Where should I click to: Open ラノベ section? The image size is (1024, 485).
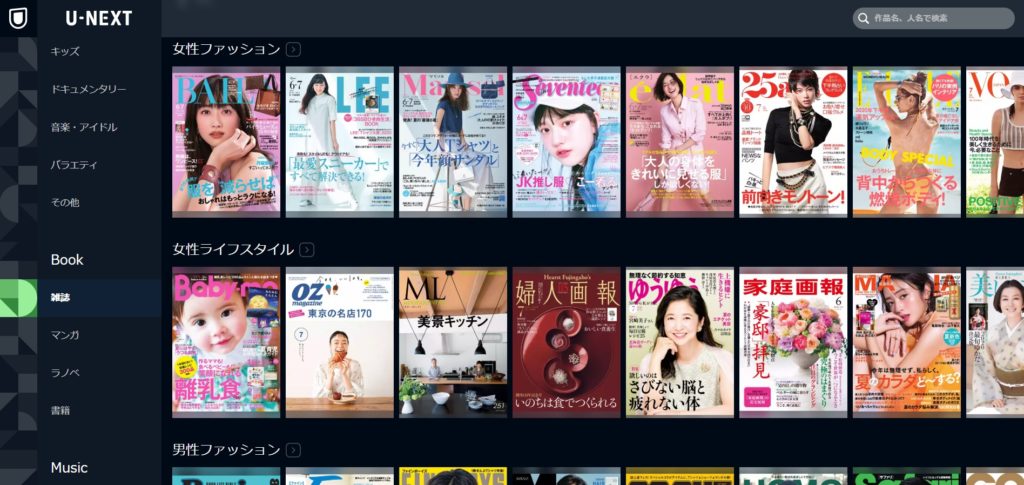point(65,373)
